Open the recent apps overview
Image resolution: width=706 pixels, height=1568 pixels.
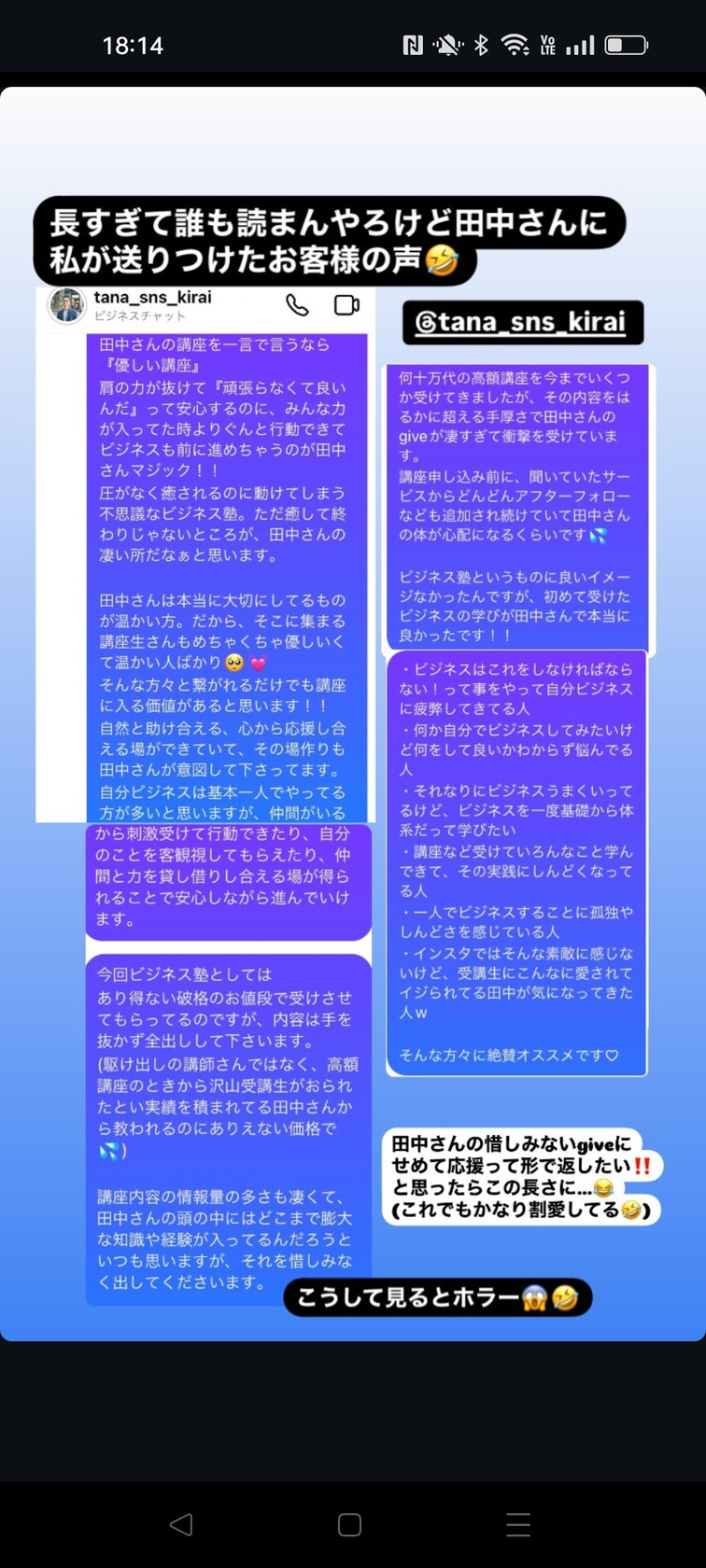518,1524
